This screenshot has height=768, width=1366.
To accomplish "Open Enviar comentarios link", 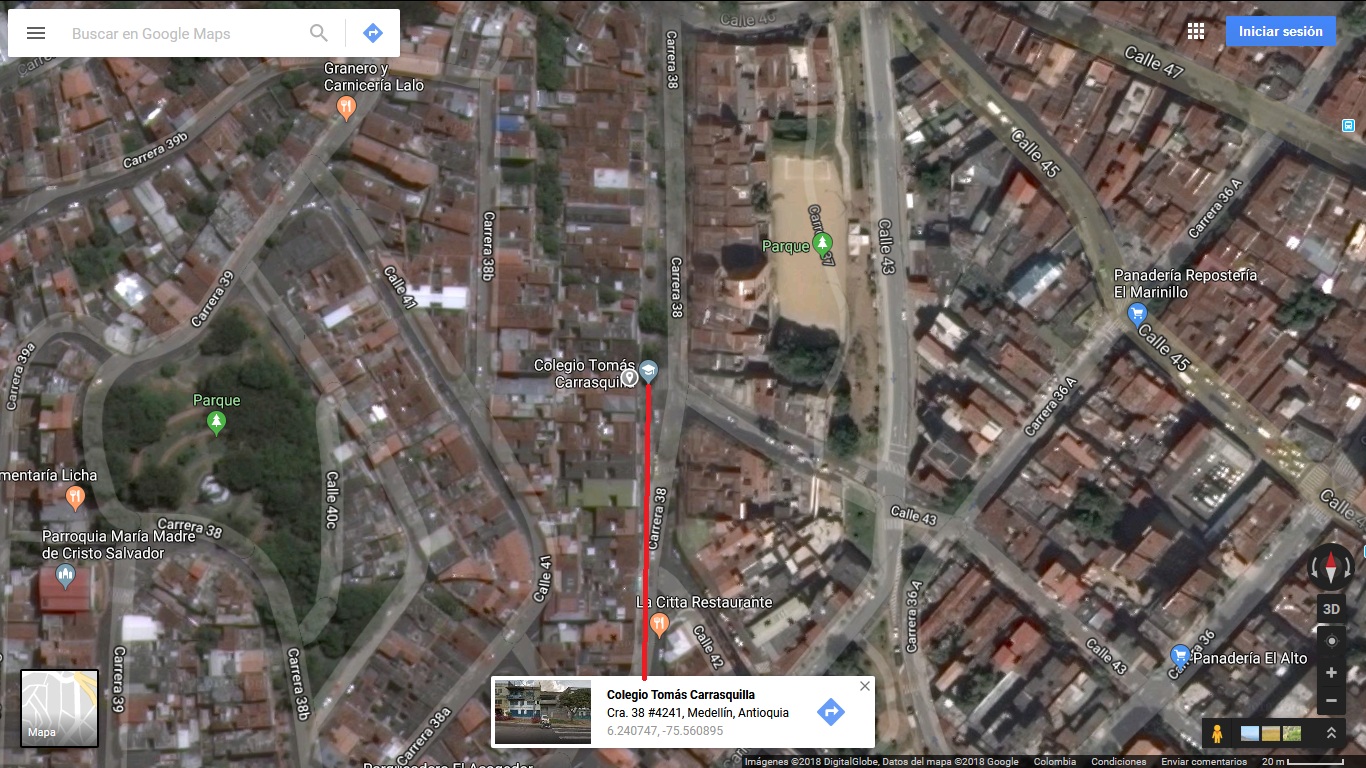I will point(1203,762).
